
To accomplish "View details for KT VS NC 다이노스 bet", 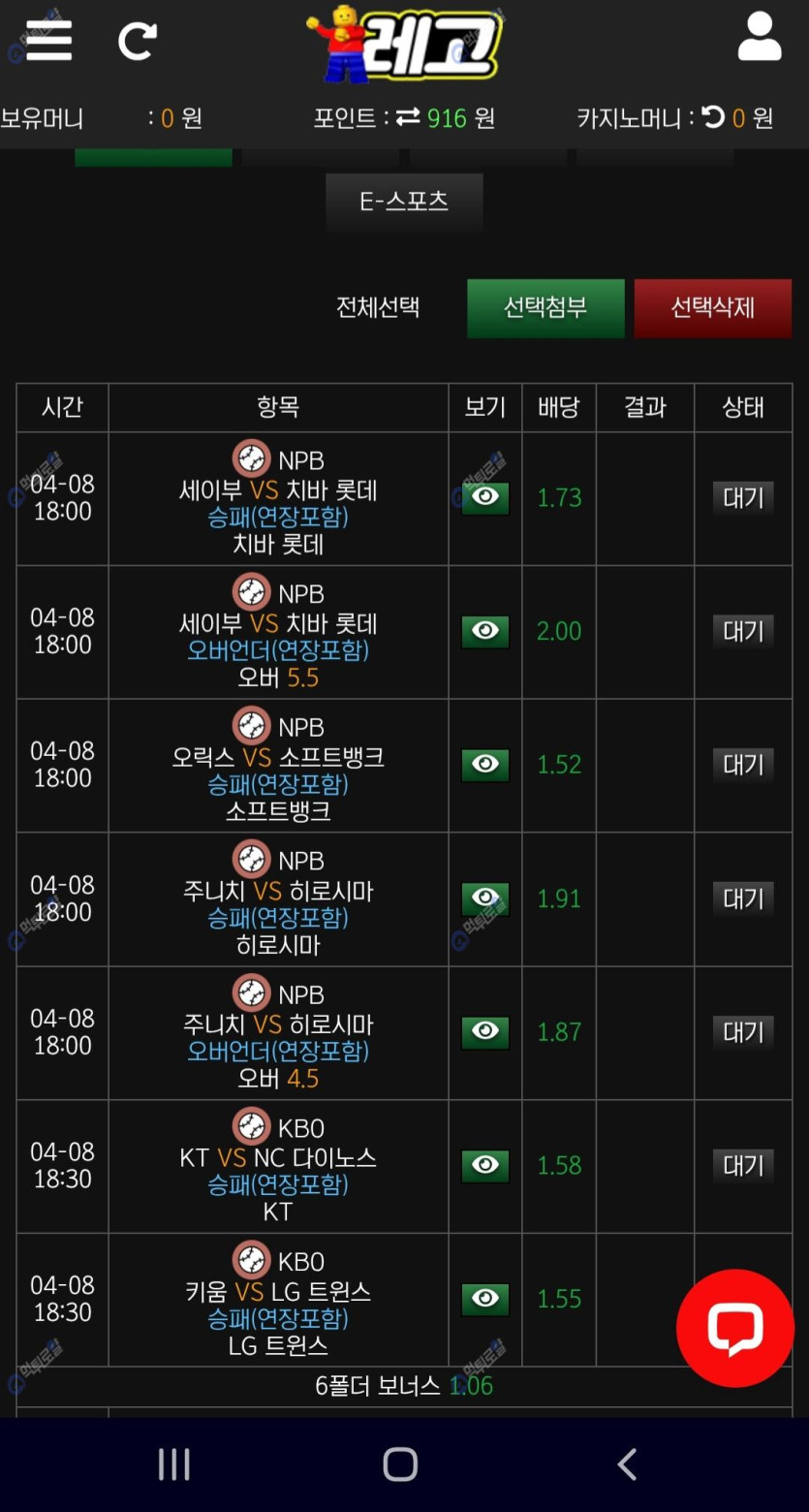I will pyautogui.click(x=485, y=1166).
